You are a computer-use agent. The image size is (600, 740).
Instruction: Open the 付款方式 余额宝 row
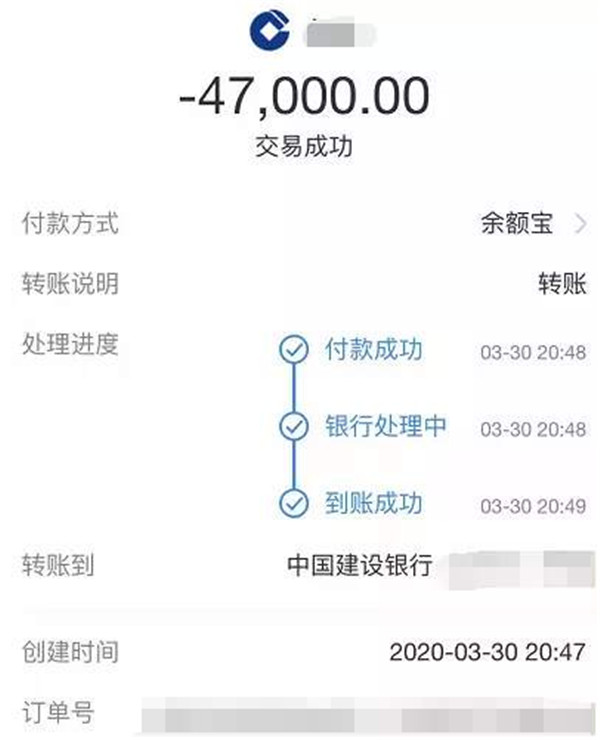coord(530,224)
